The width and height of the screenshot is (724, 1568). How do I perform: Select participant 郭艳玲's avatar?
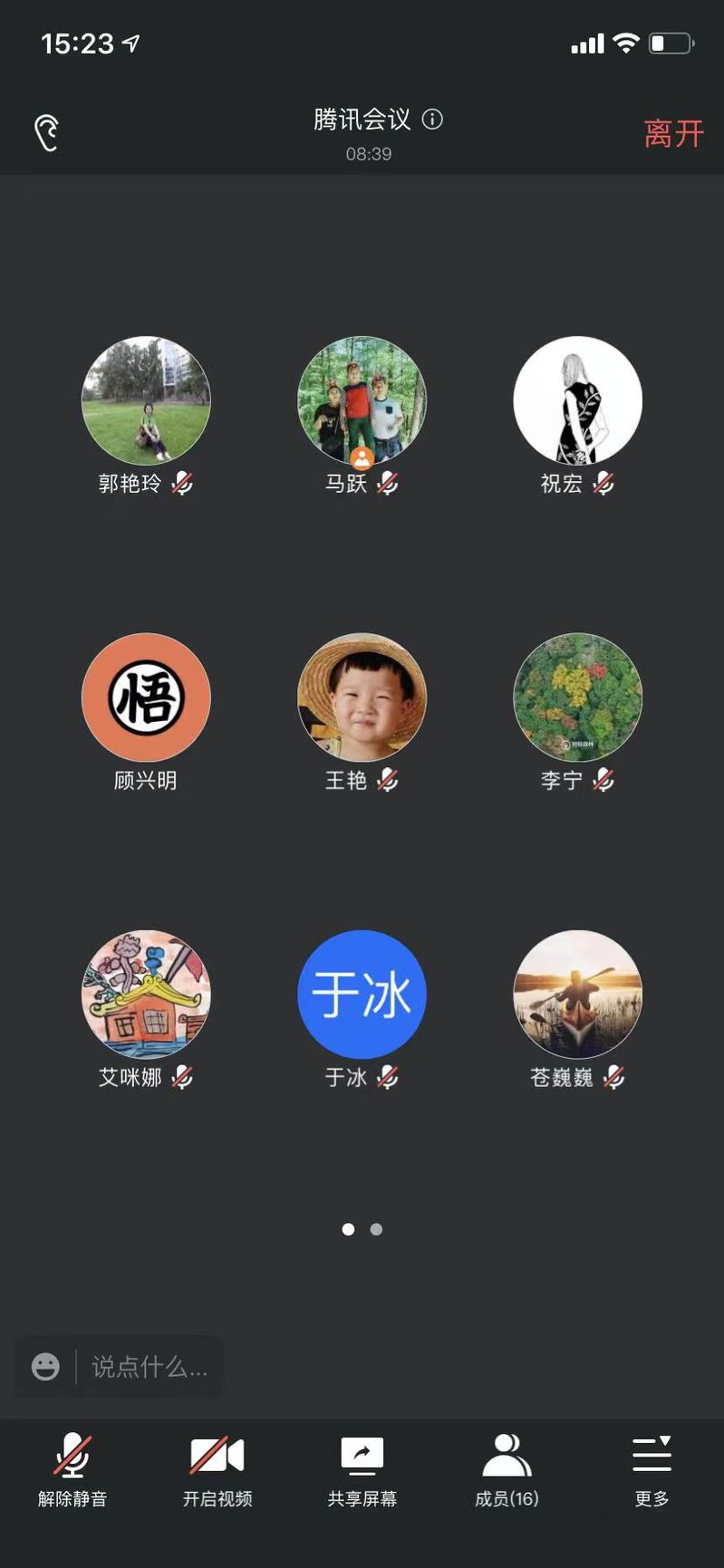click(x=146, y=400)
